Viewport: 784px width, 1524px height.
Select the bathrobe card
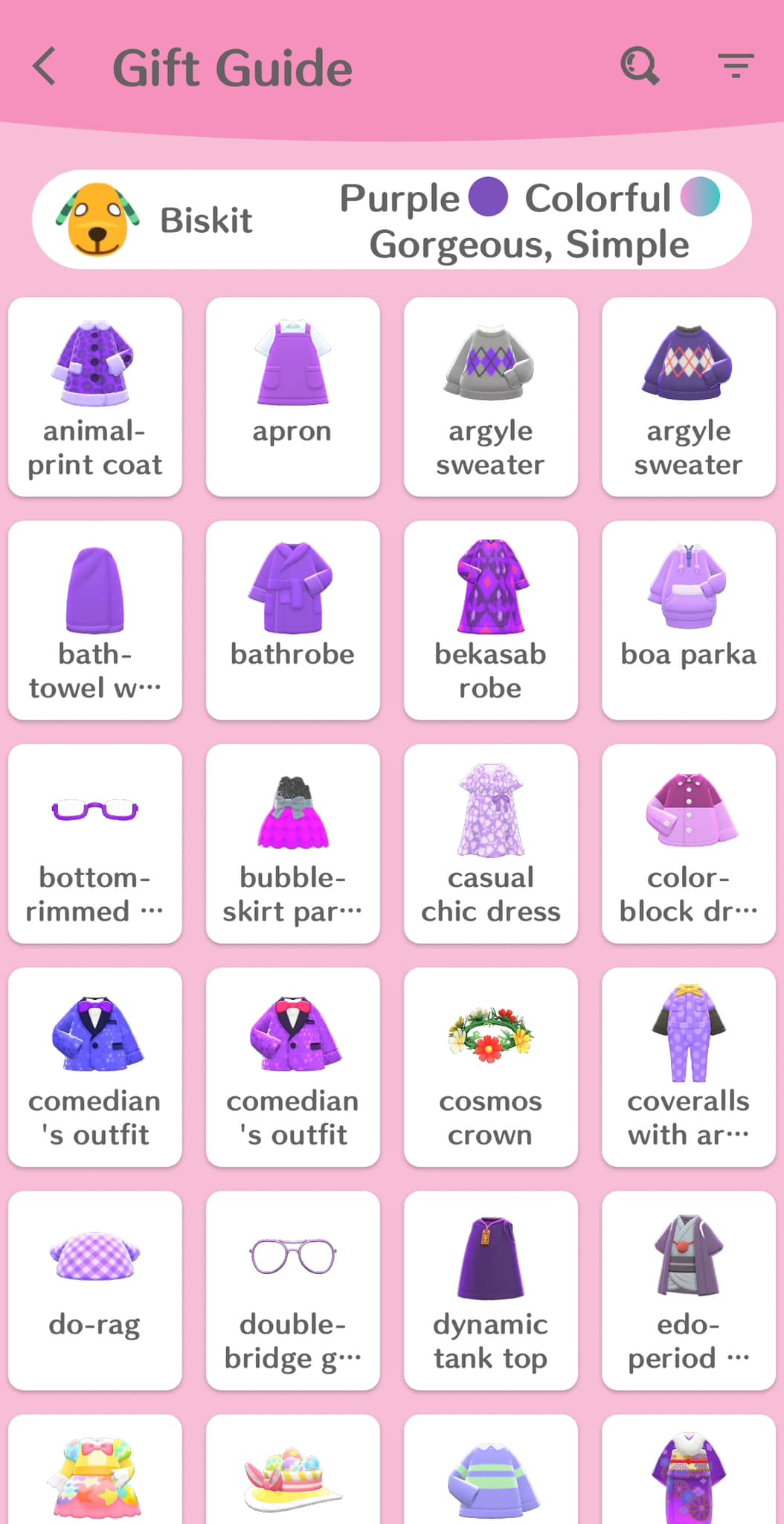click(293, 621)
